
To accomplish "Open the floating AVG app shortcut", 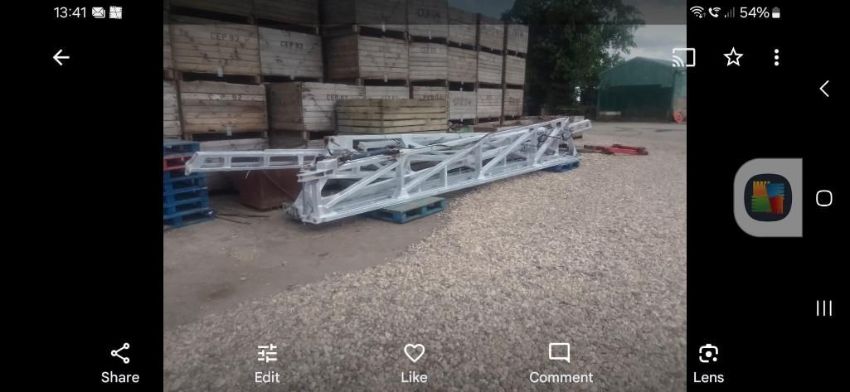I will tap(768, 197).
